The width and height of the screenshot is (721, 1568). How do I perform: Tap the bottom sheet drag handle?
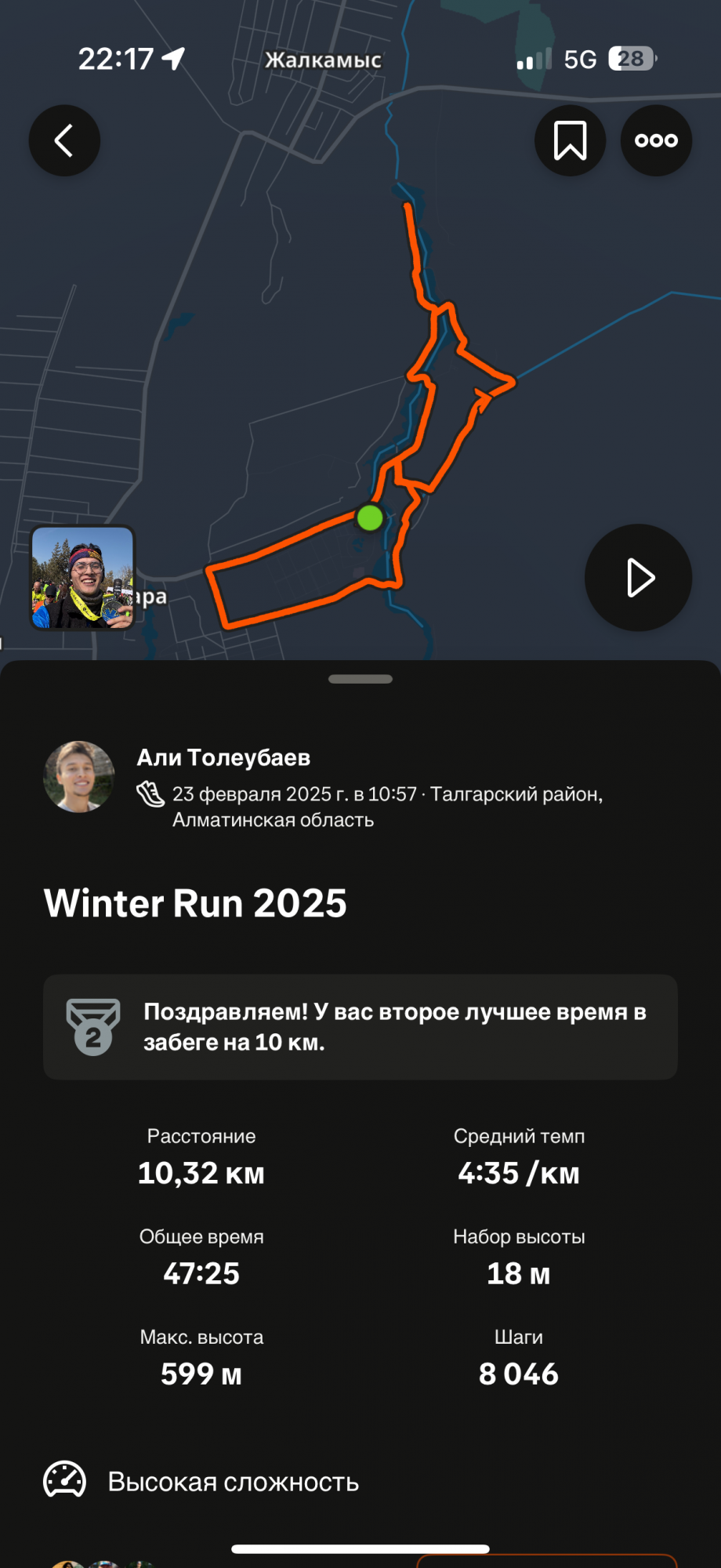click(x=360, y=679)
